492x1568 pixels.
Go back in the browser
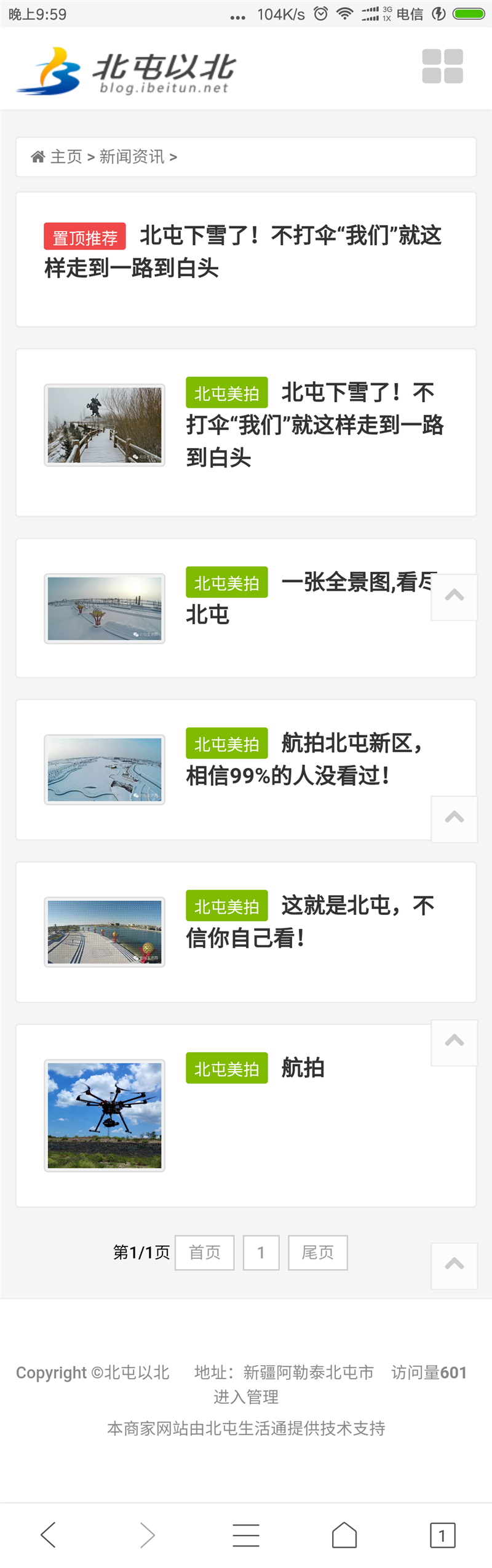pyautogui.click(x=49, y=1535)
